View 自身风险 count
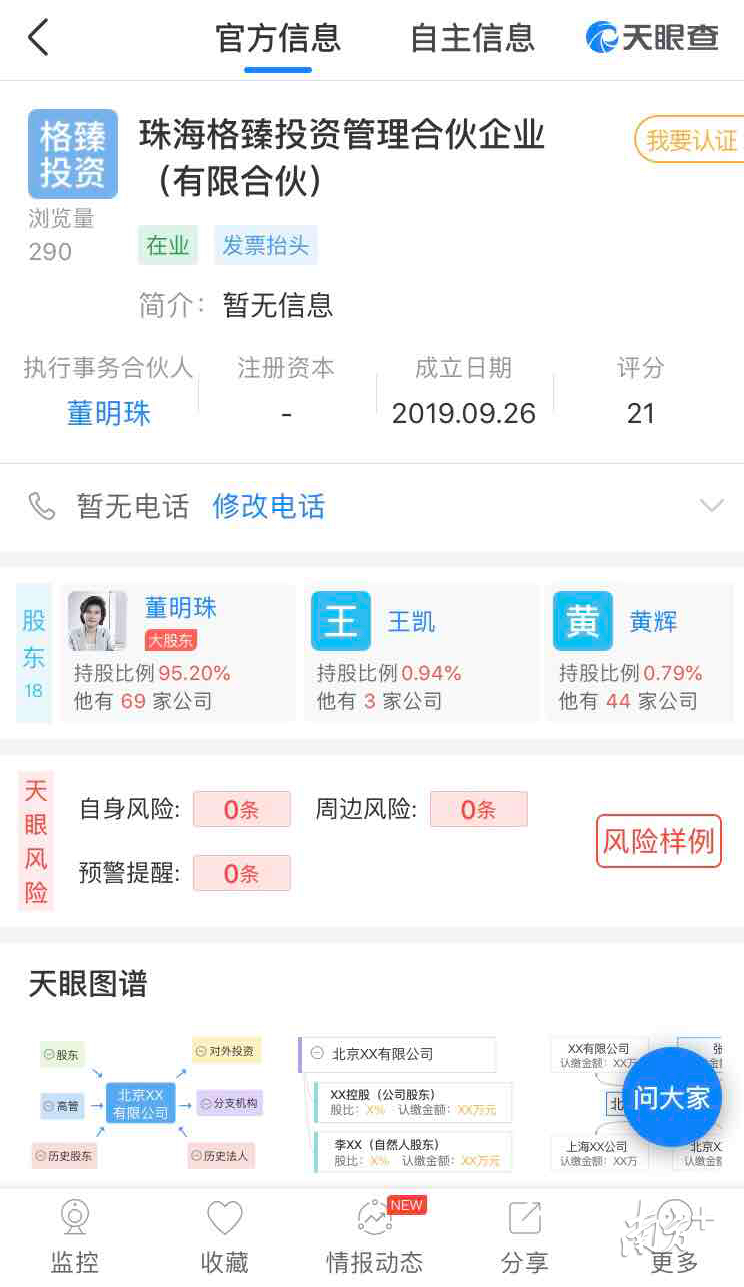This screenshot has width=744, height=1287. (241, 810)
